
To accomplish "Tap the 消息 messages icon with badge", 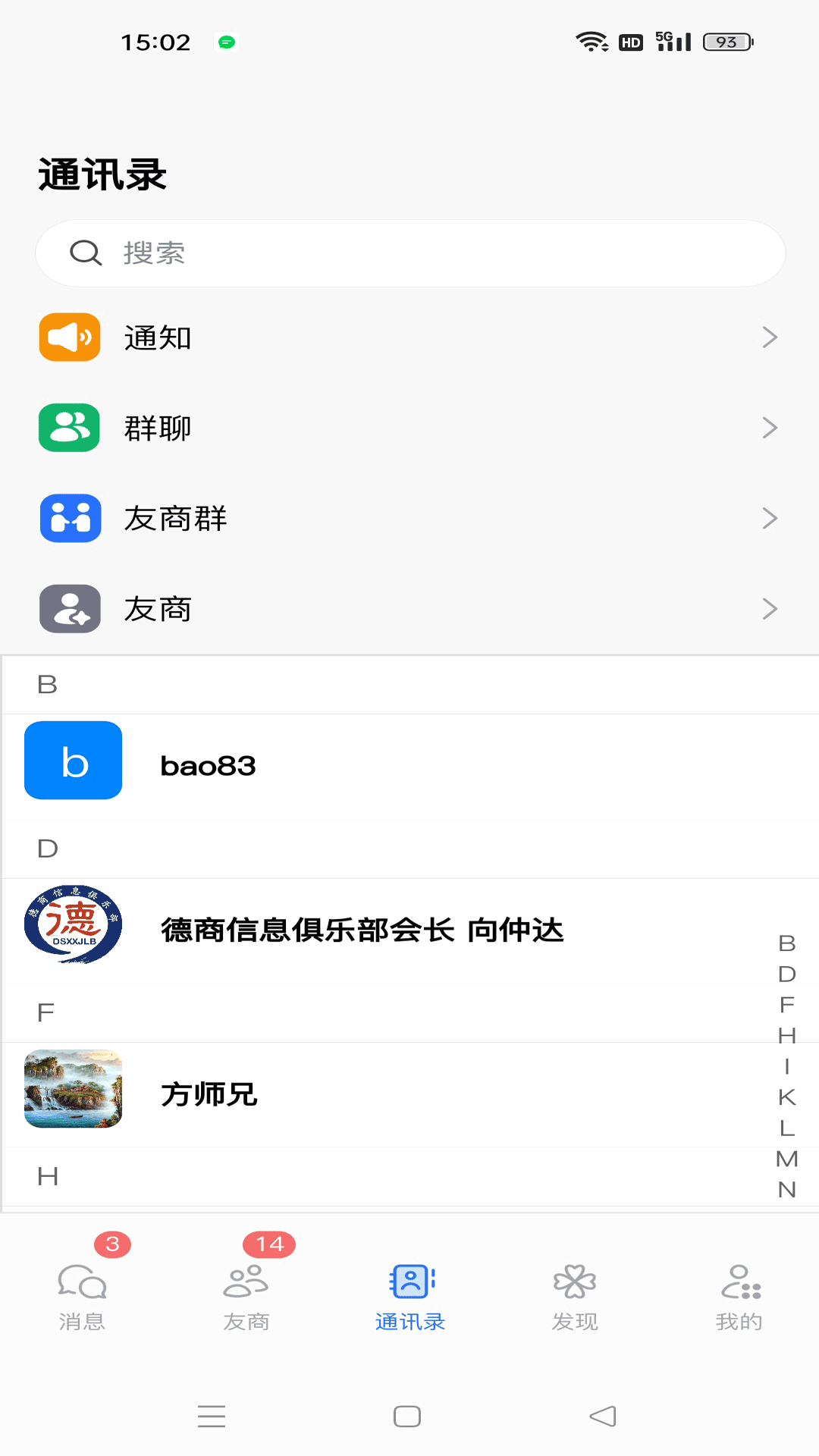I will coord(83,1282).
